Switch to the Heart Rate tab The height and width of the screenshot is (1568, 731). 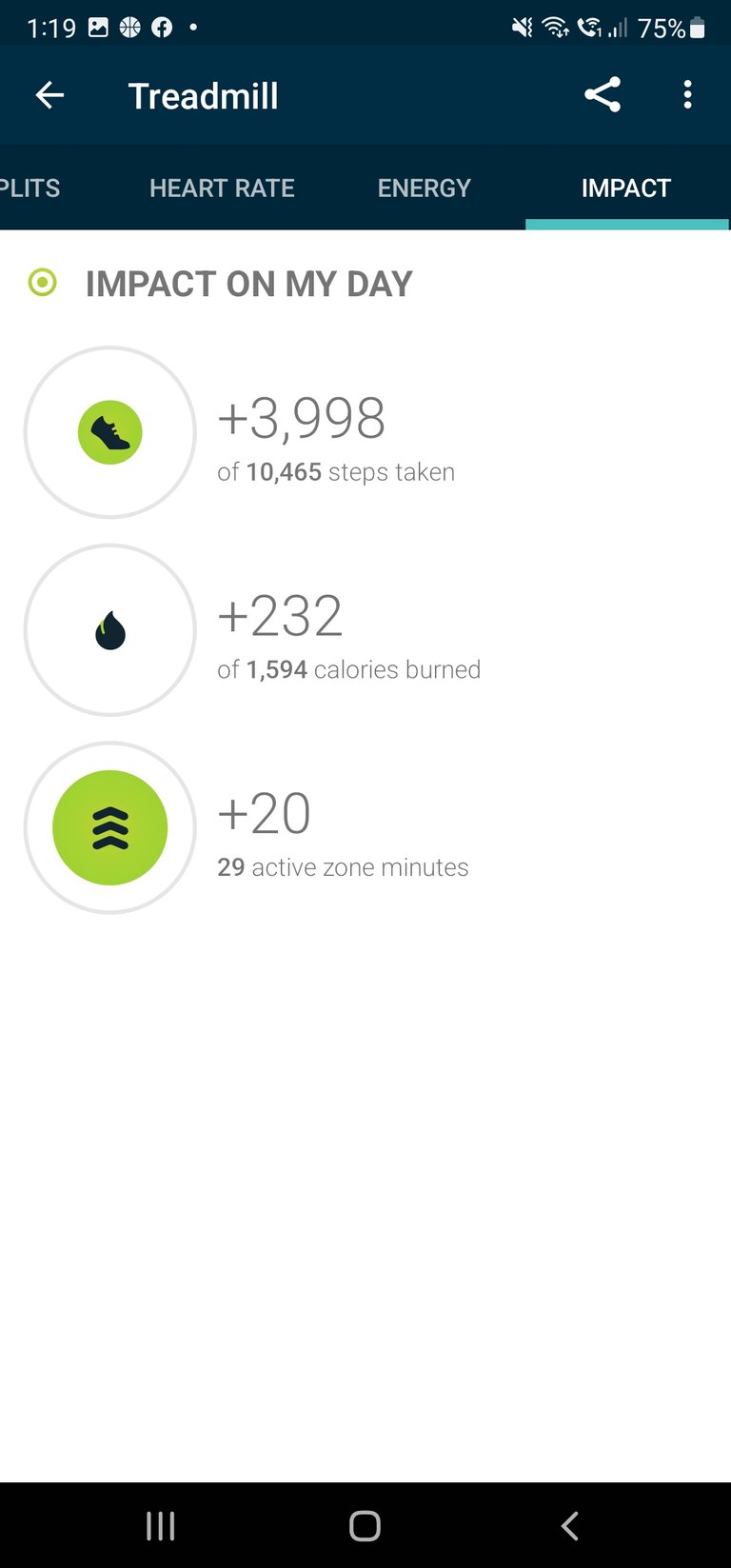point(222,189)
